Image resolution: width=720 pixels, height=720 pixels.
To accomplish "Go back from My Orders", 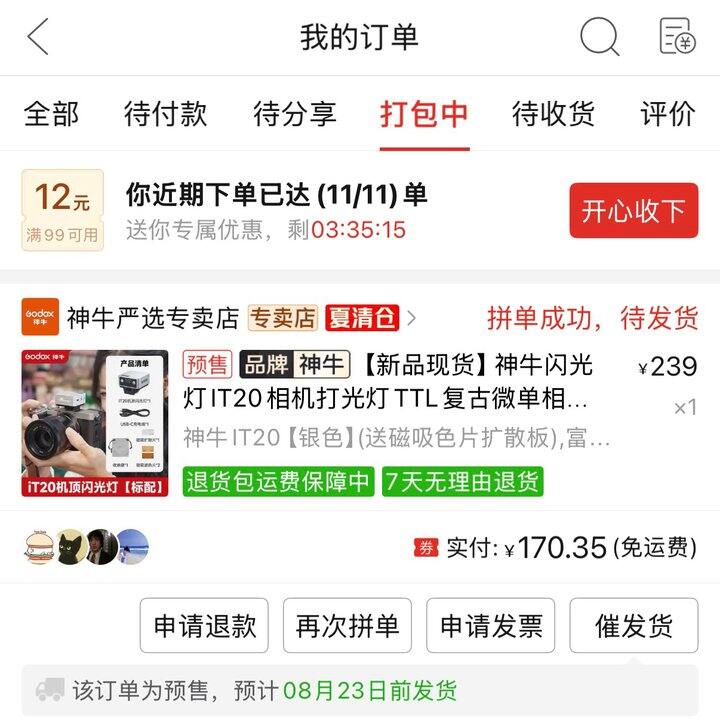I will coord(38,37).
